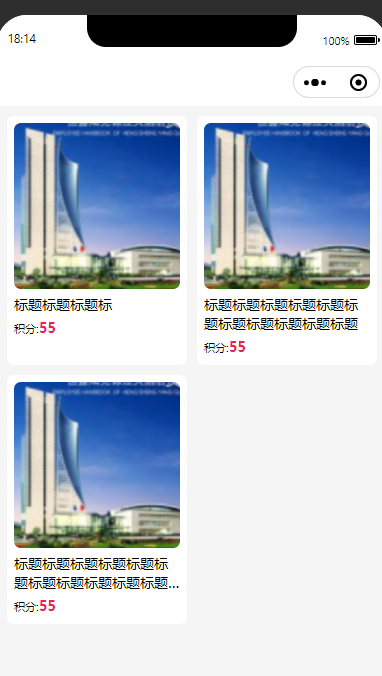Open the mini program three-dot menu

(x=315, y=82)
